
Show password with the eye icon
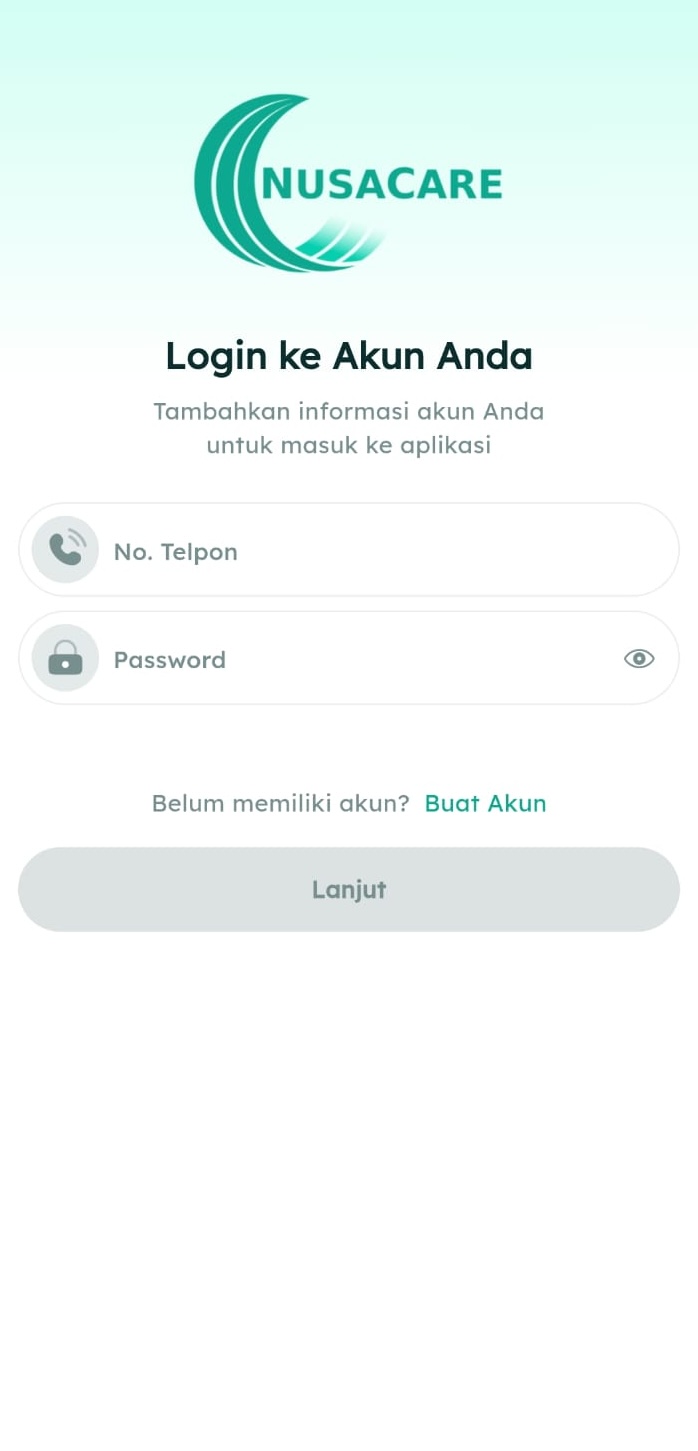[639, 658]
